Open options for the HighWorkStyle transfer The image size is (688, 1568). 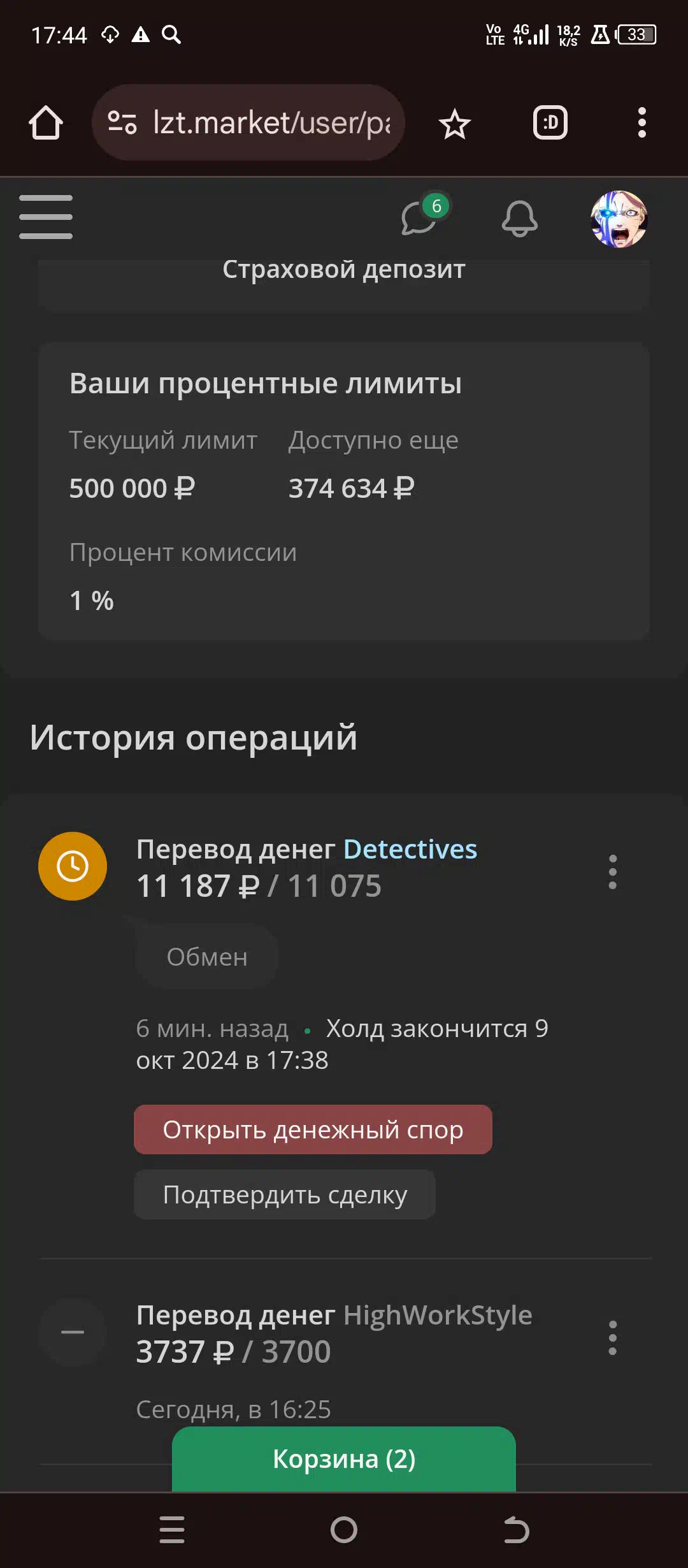point(613,1338)
